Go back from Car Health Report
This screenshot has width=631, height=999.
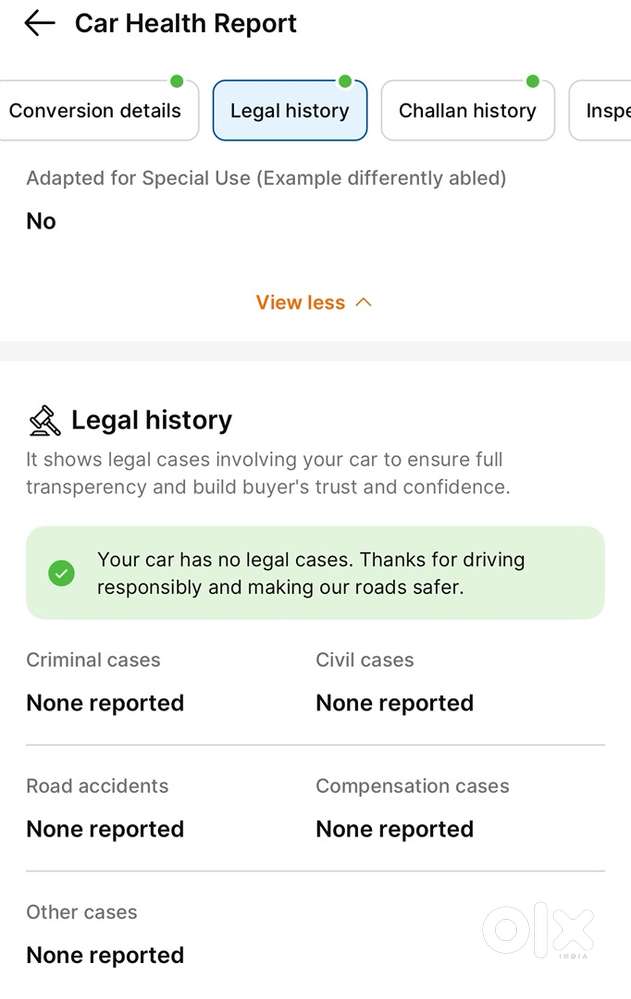[x=39, y=24]
